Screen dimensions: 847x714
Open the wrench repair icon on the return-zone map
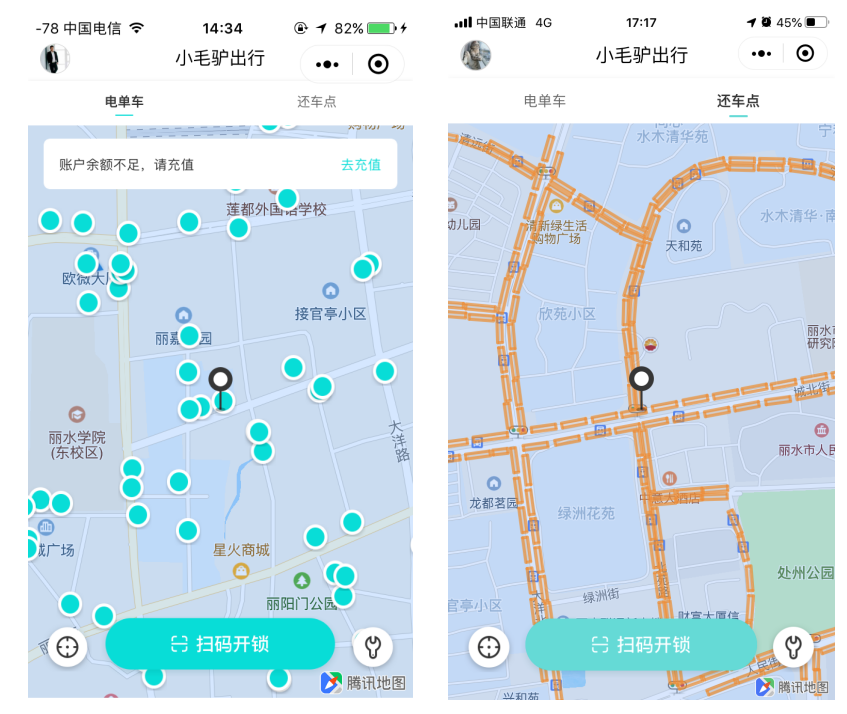[x=793, y=646]
